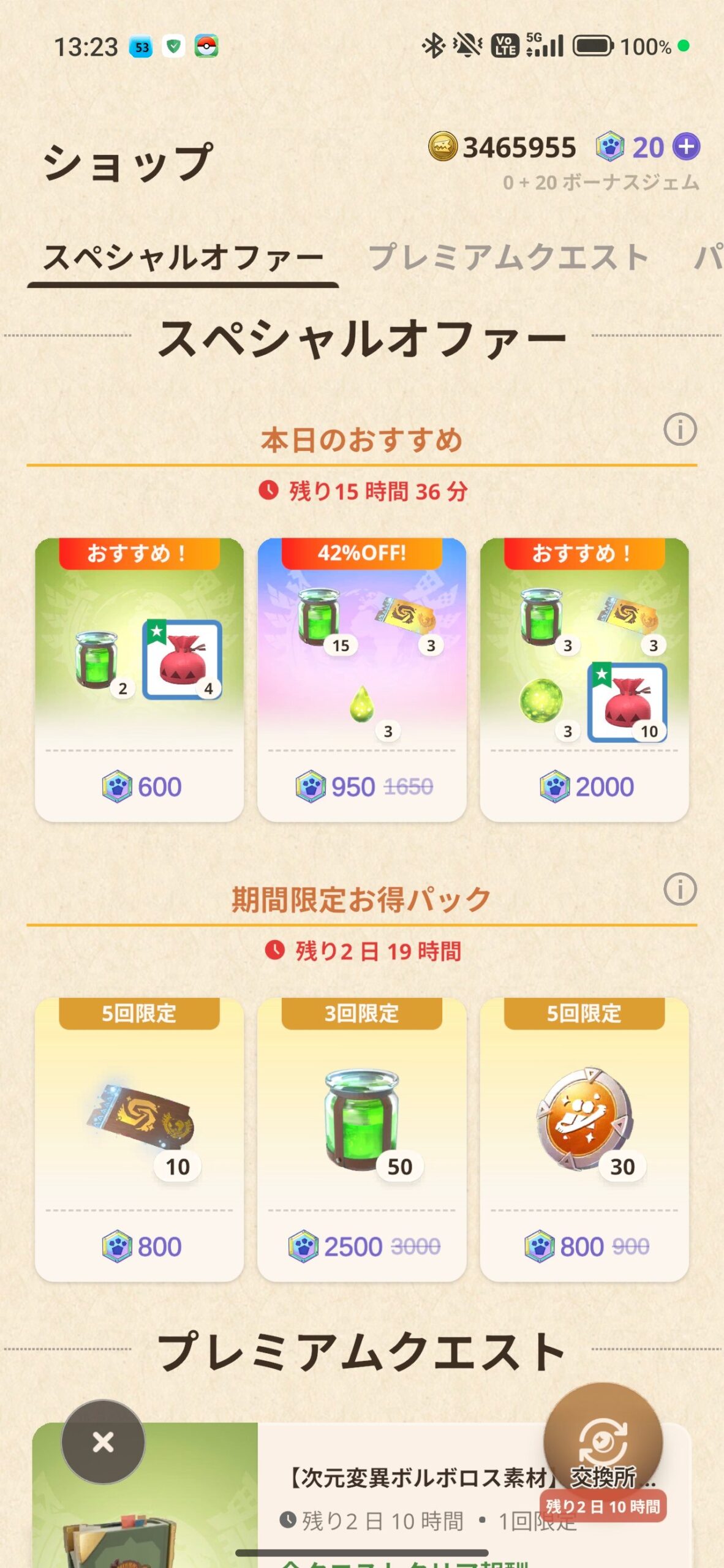Close the shop with the X button
This screenshot has width=724, height=1568.
(x=103, y=1442)
